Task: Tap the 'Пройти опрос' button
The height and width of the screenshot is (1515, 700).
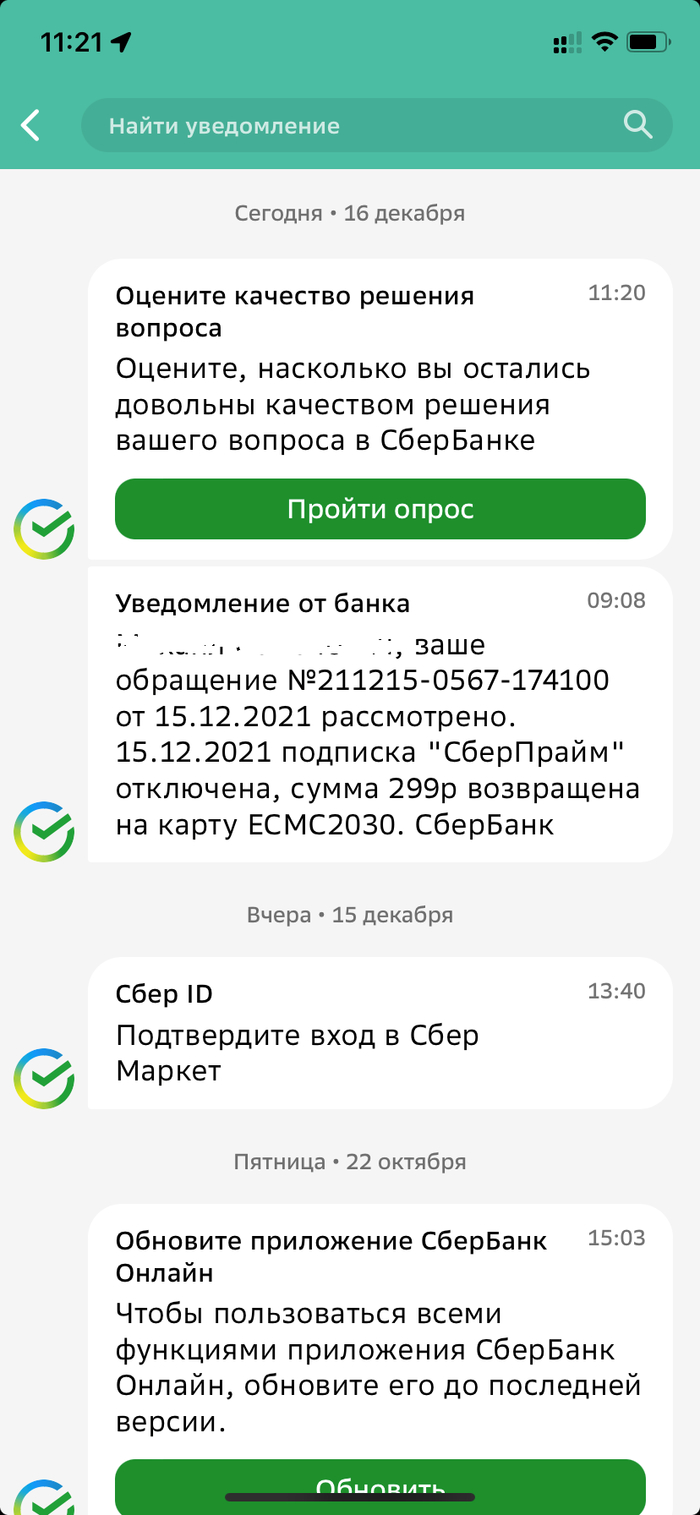Action: [380, 509]
